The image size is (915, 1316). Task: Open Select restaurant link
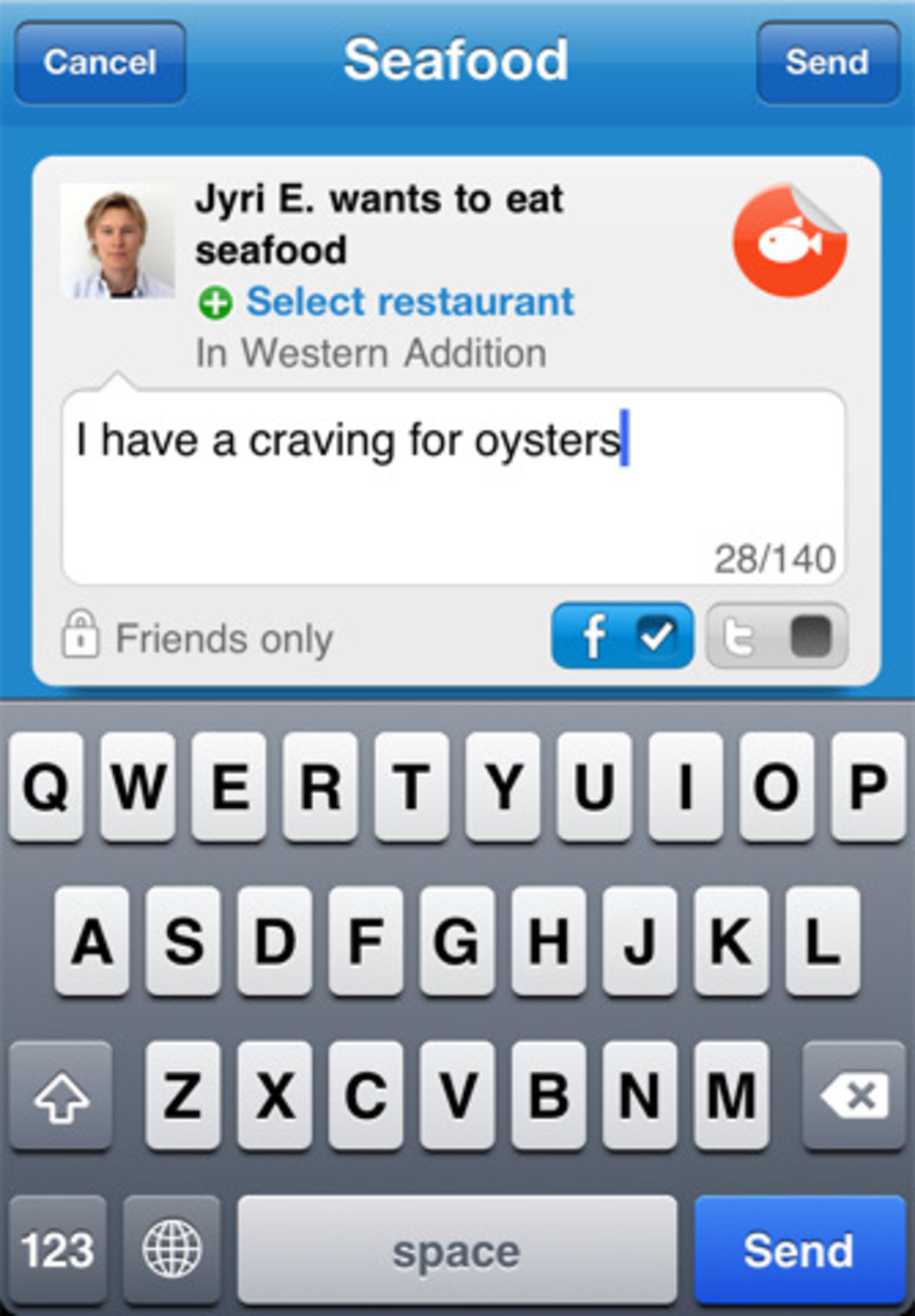[409, 301]
